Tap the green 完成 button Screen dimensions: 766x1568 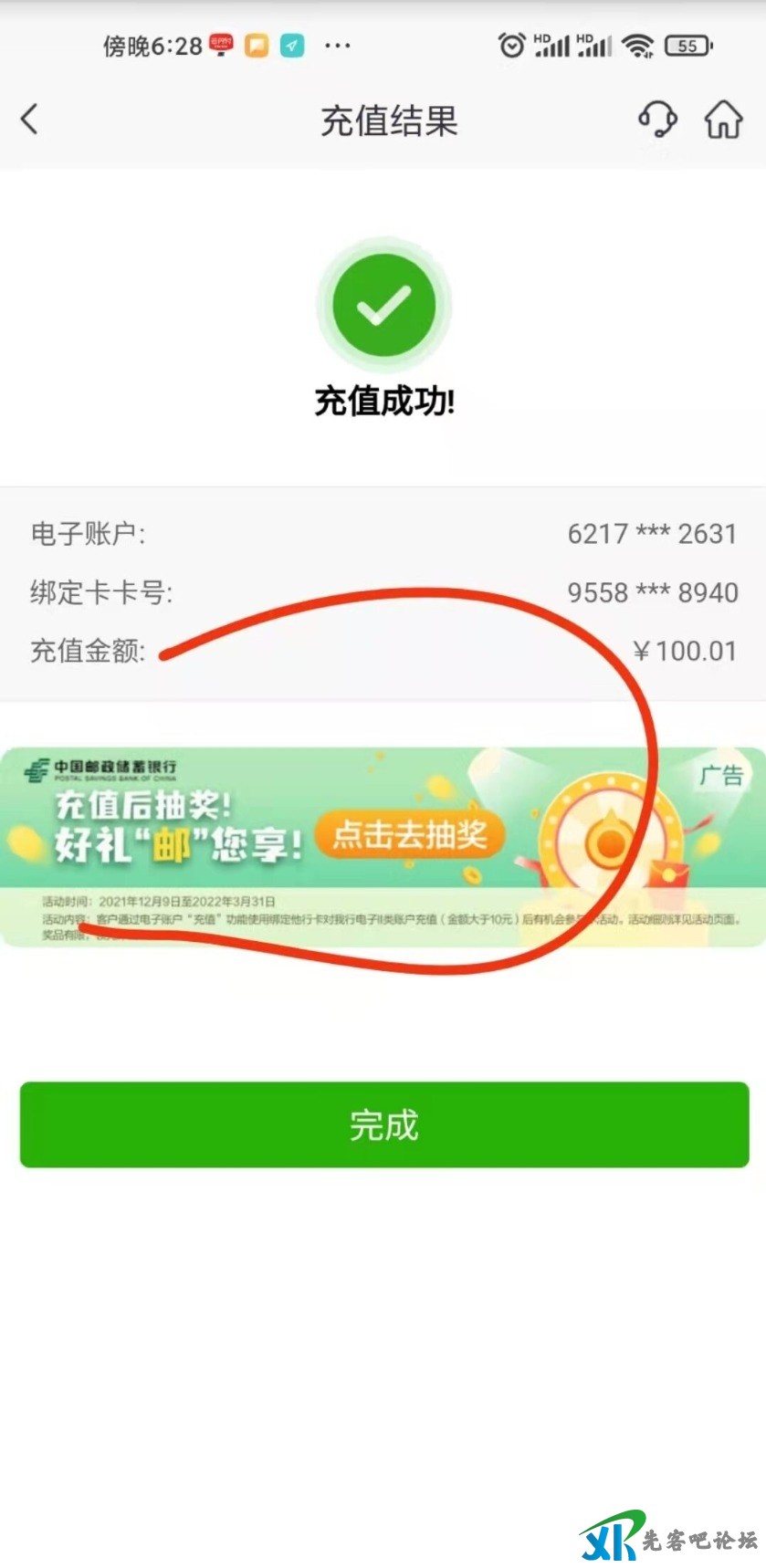coord(383,1124)
